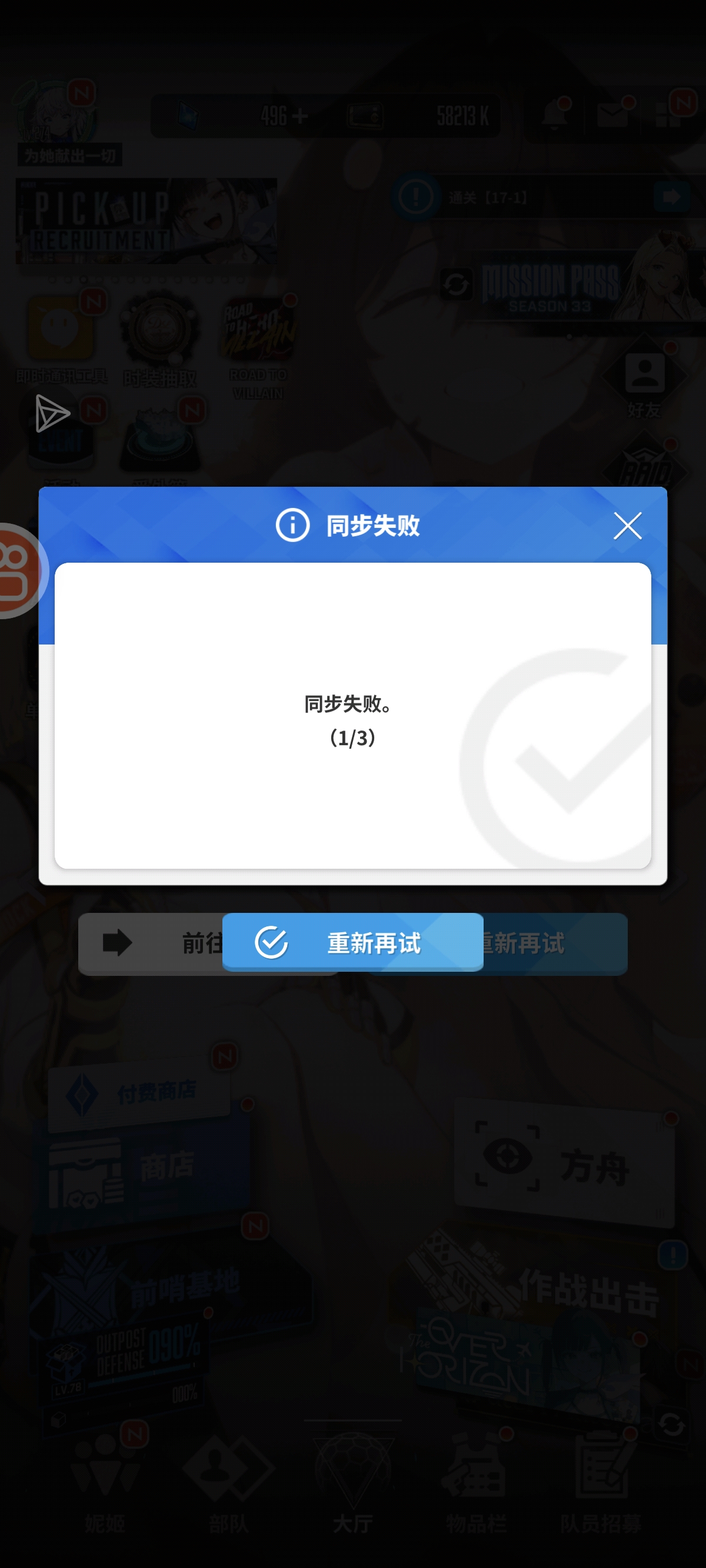Tap the highlighted 重新再试 button

(352, 942)
